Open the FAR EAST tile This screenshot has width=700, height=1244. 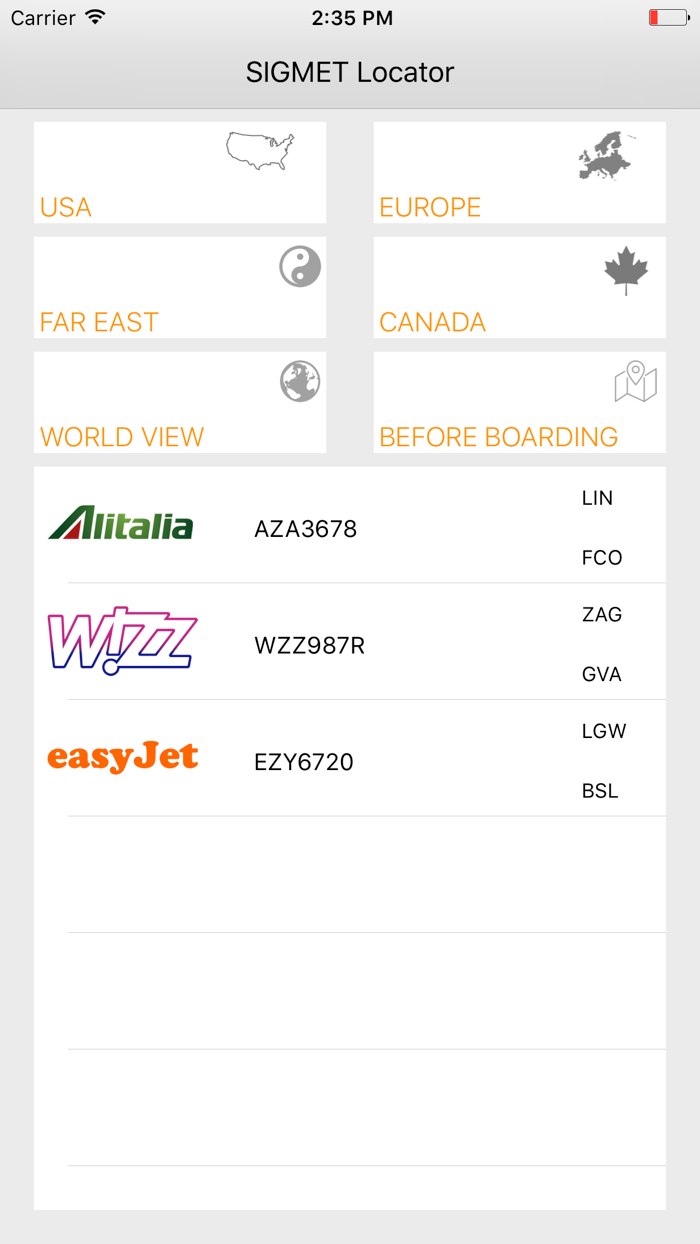point(180,287)
